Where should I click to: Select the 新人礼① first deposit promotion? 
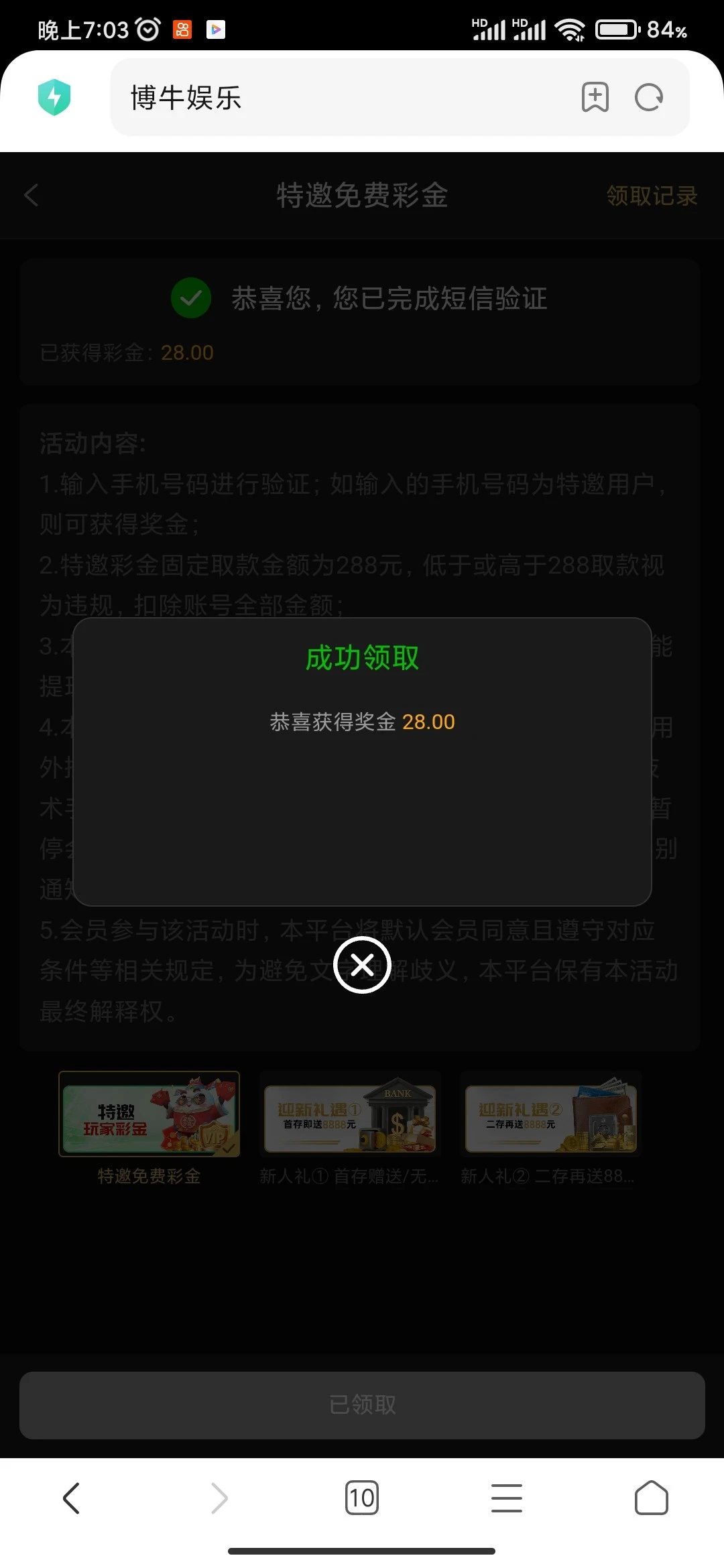[349, 1114]
